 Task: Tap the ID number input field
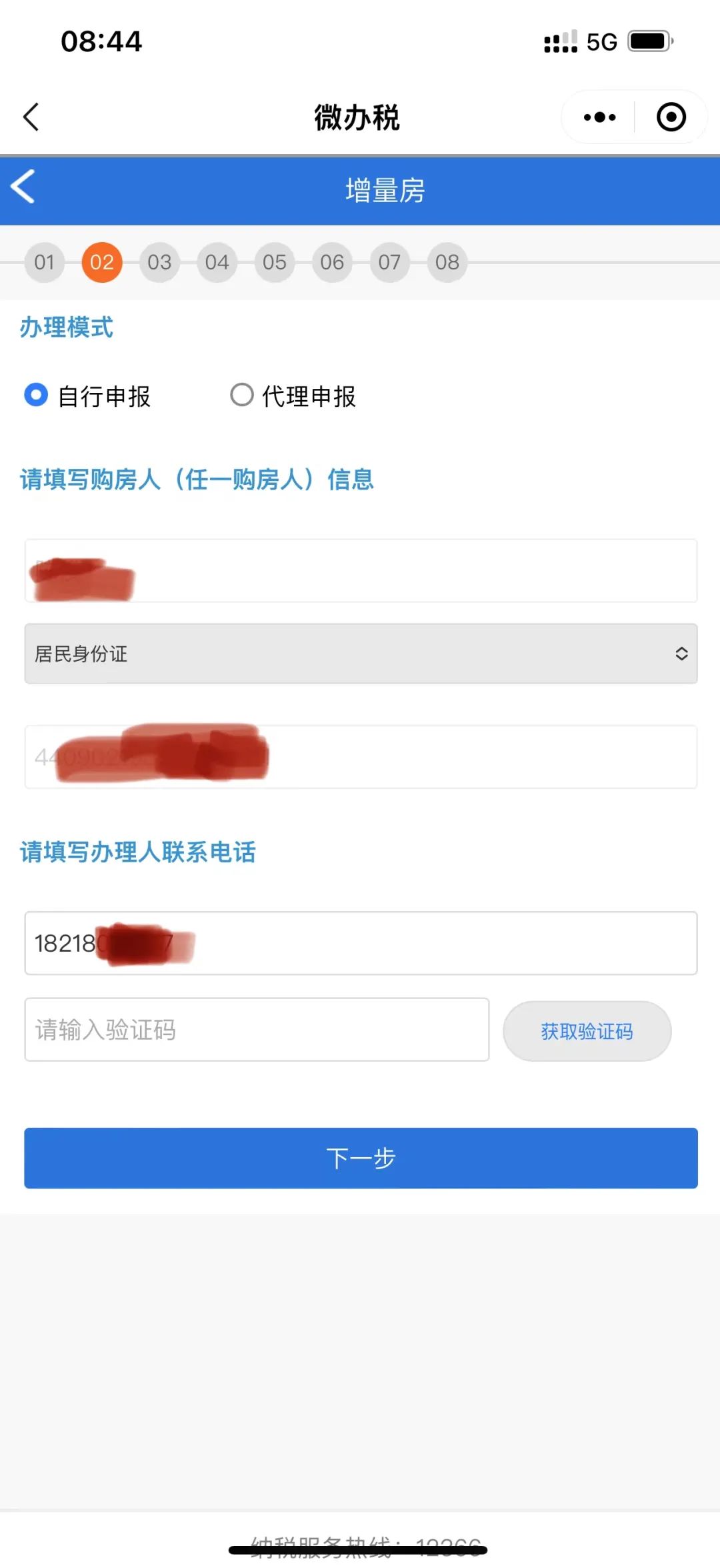(x=361, y=757)
